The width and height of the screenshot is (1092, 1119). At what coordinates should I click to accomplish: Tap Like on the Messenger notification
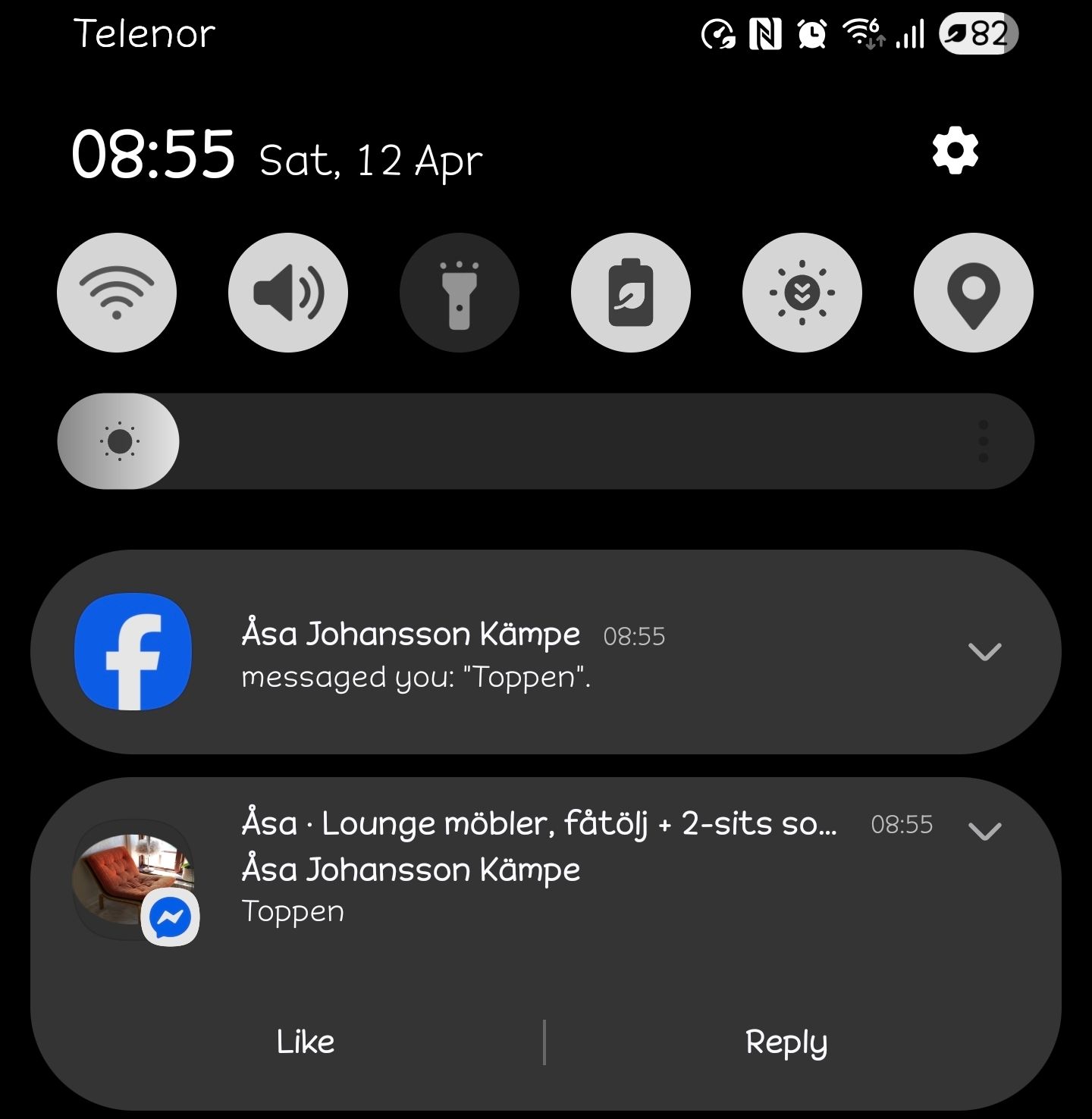304,1041
